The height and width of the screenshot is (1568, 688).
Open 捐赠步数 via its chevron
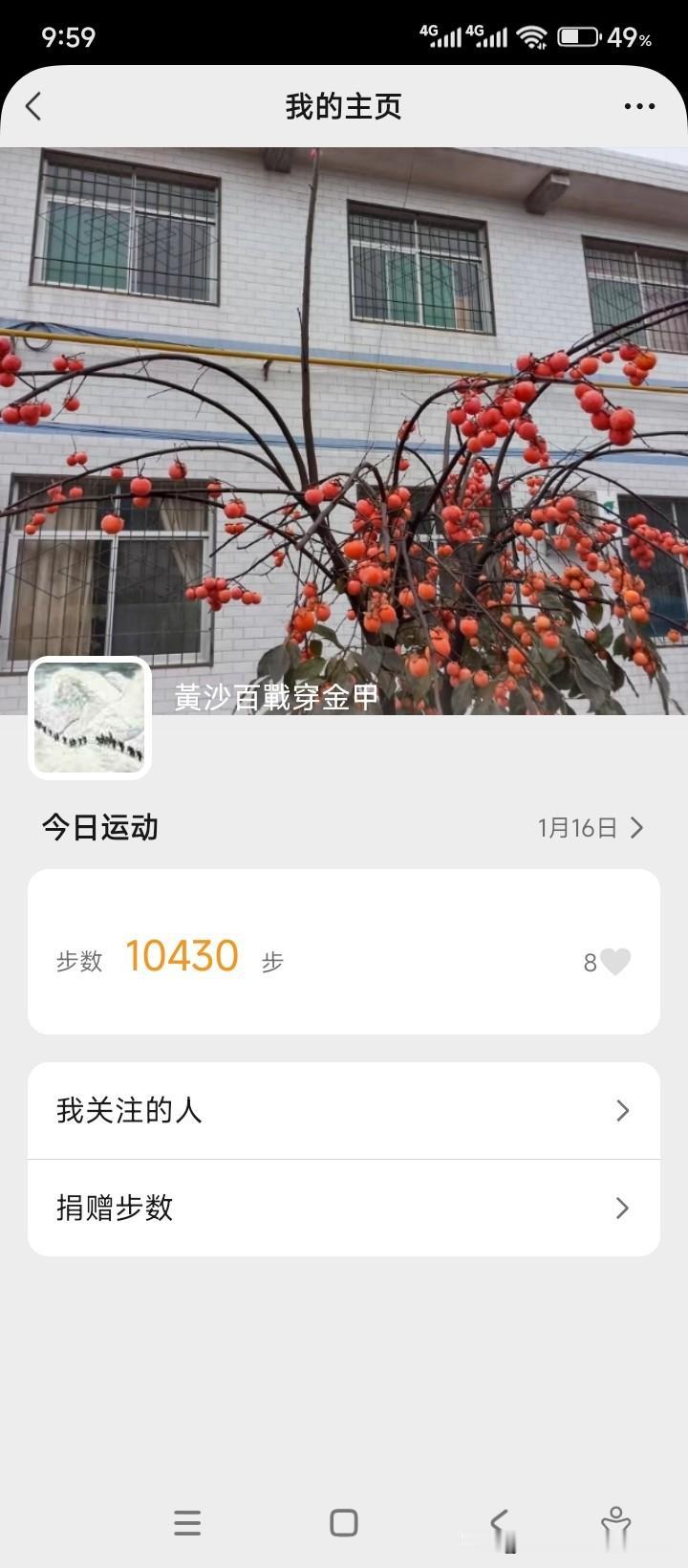pos(623,1208)
